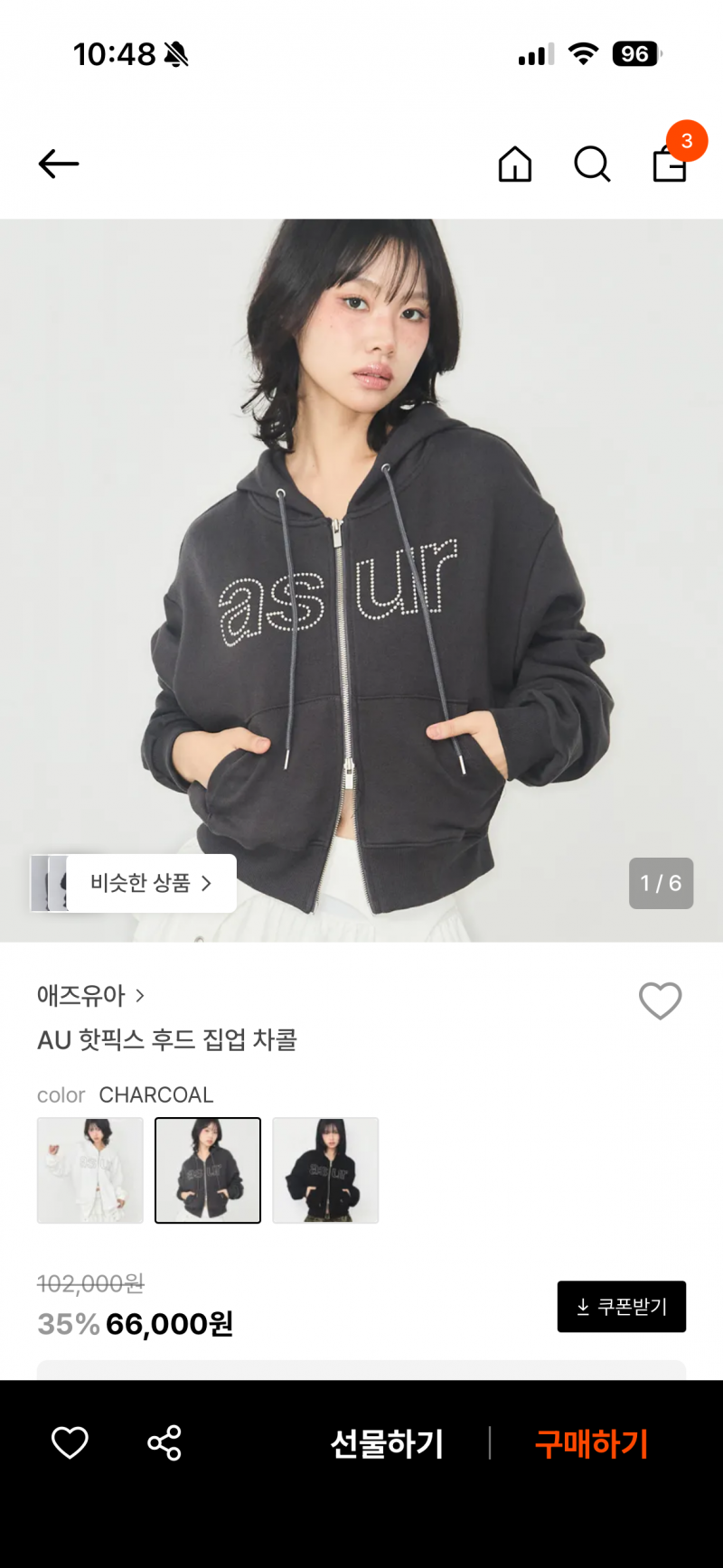Open the discounted price 66,000원 details
This screenshot has width=723, height=1568.
coord(170,1324)
